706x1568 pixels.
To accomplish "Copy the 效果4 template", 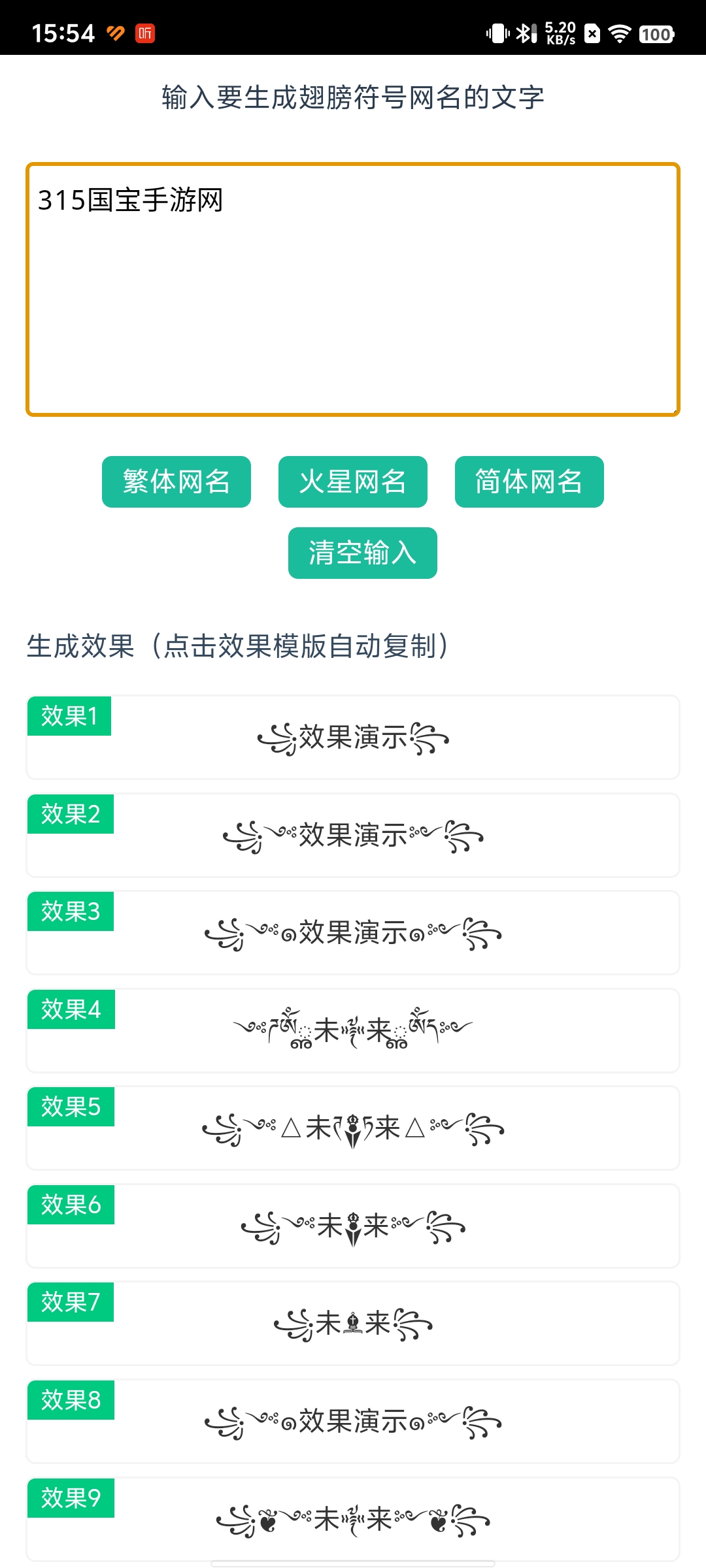I will (353, 1031).
